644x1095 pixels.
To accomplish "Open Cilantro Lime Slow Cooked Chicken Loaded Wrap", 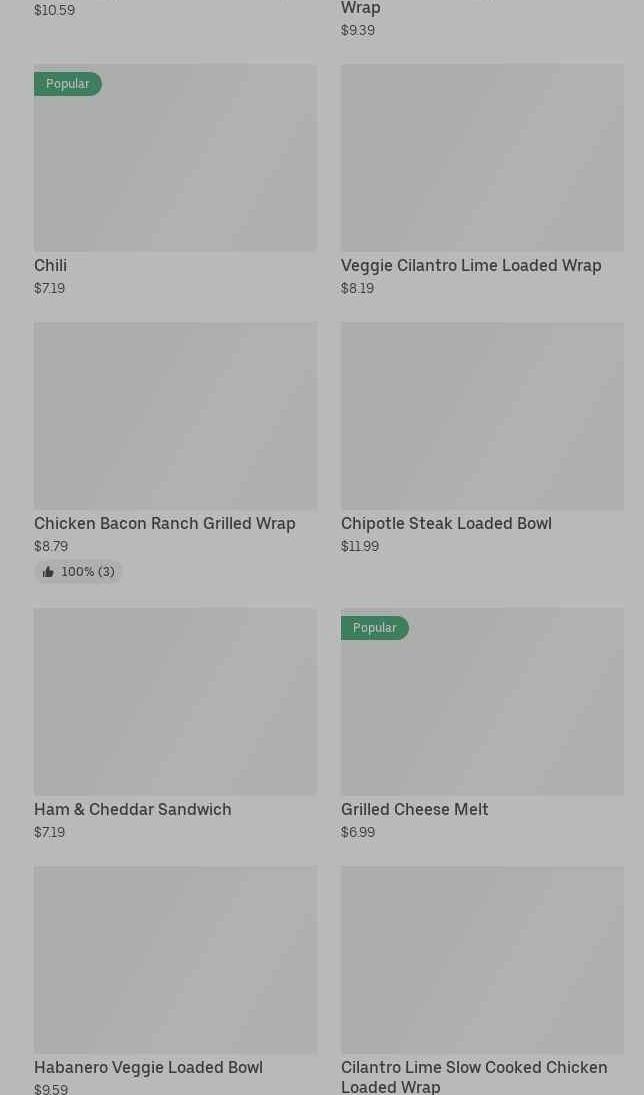I will tap(482, 980).
